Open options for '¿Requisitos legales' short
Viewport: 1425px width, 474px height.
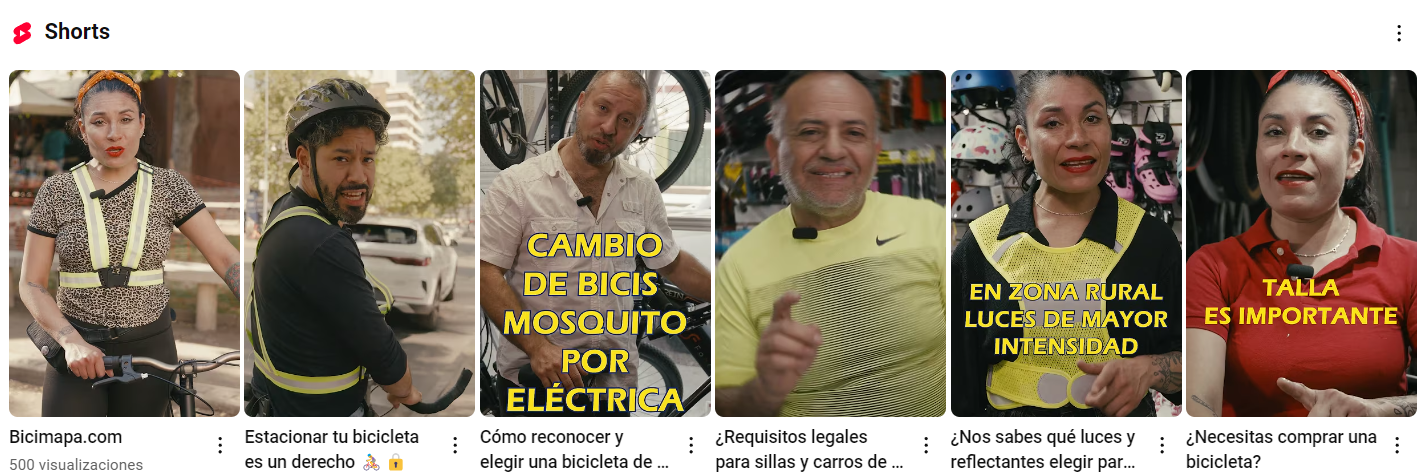tap(926, 445)
